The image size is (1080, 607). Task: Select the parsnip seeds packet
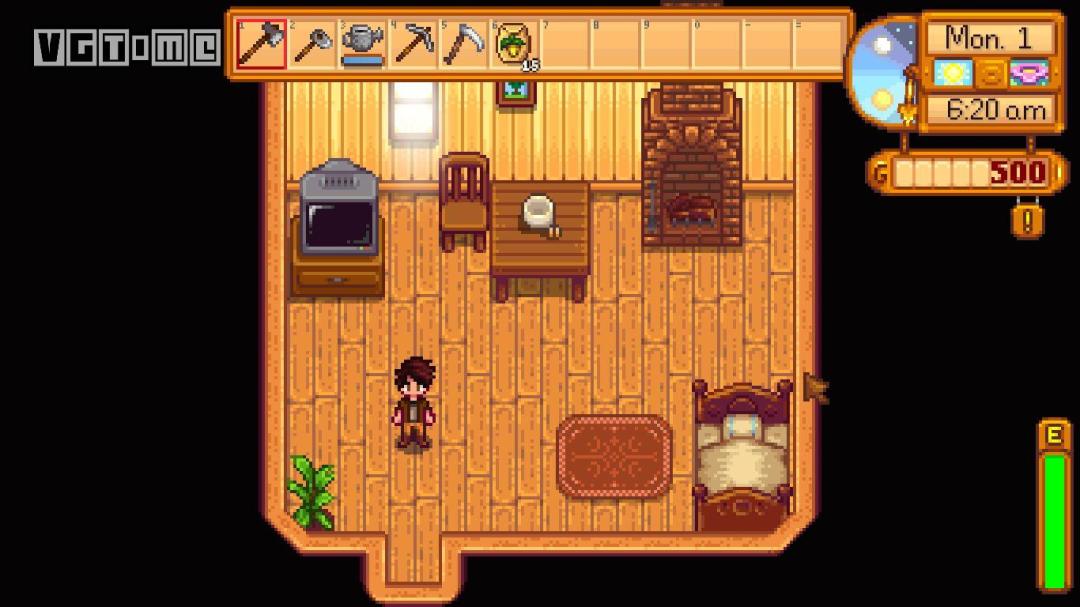(x=514, y=44)
